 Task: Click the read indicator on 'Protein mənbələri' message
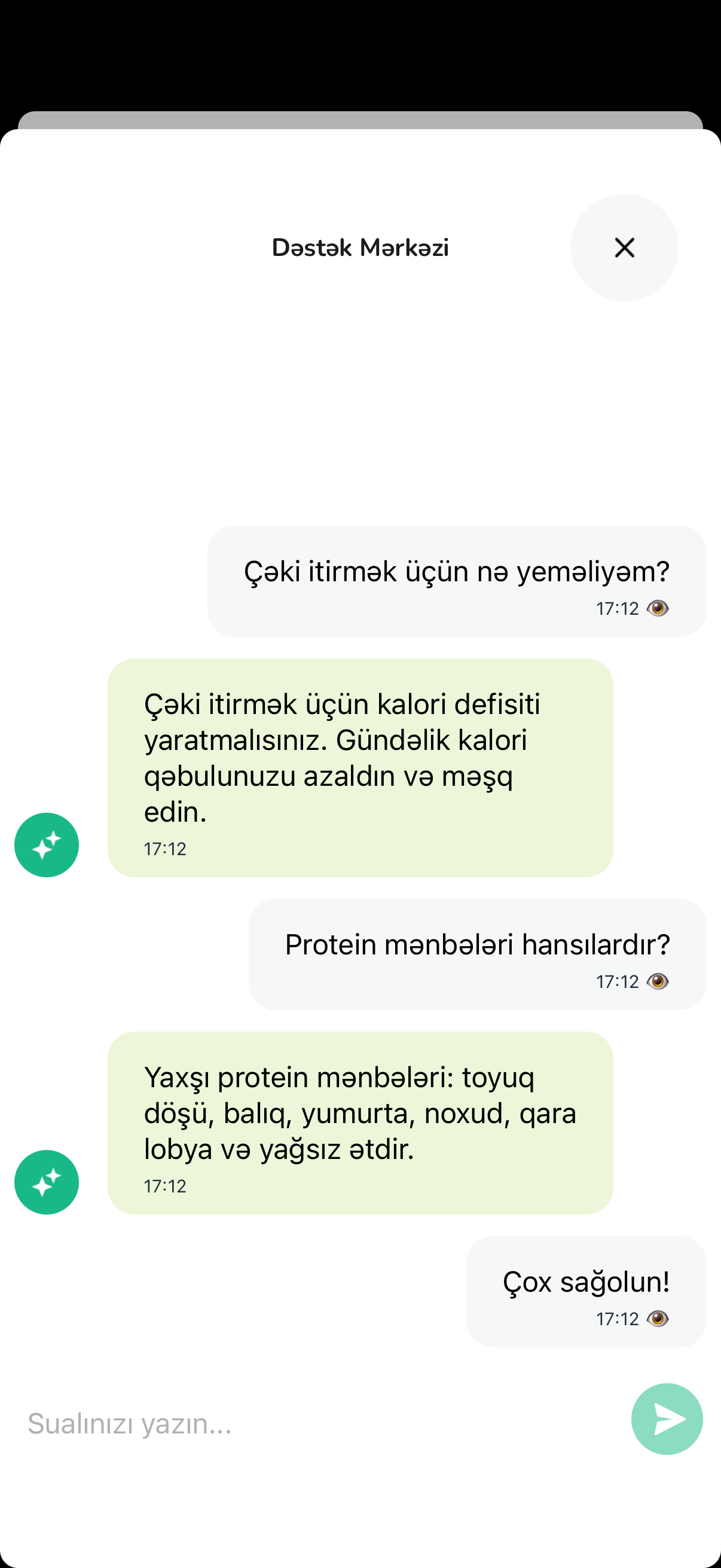click(658, 981)
